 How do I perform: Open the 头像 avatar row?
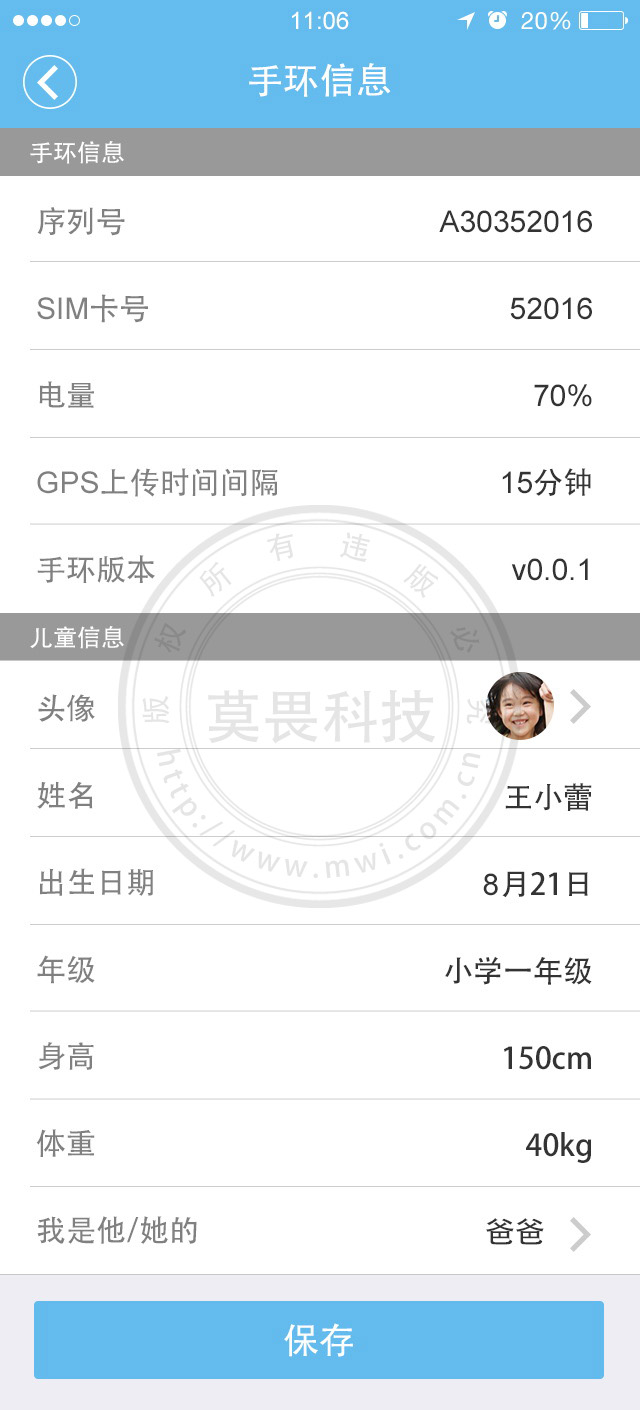[320, 706]
